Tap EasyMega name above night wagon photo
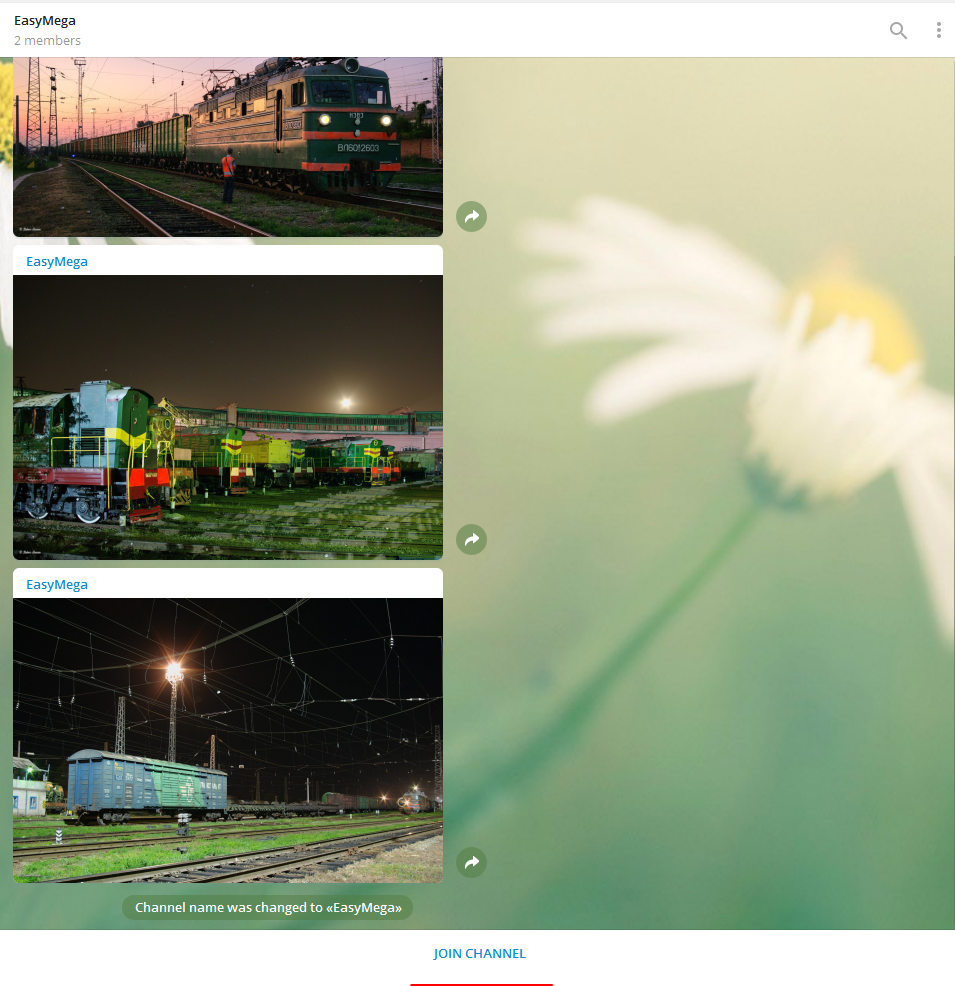This screenshot has width=955, height=986. (x=57, y=584)
